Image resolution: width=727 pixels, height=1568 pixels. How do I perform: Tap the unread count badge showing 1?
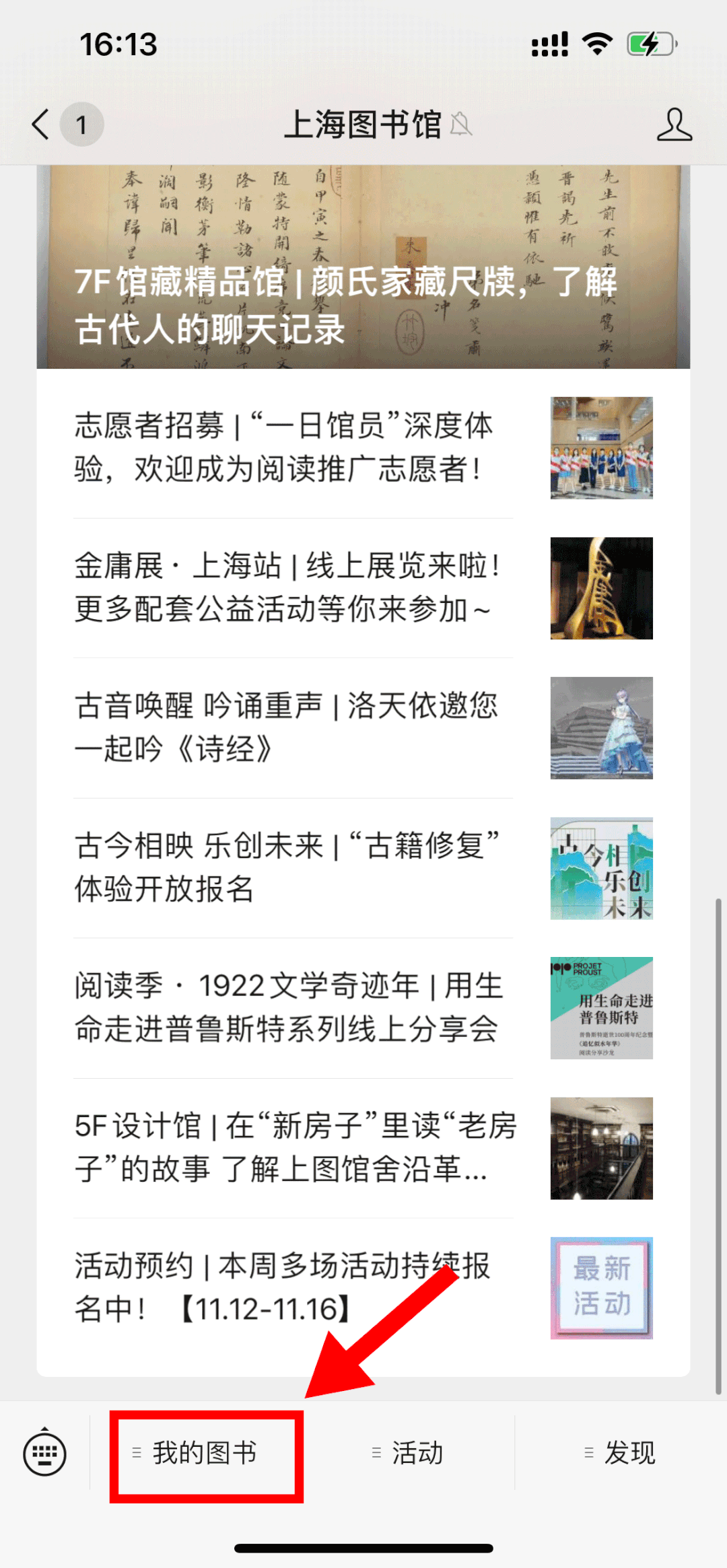[x=81, y=124]
